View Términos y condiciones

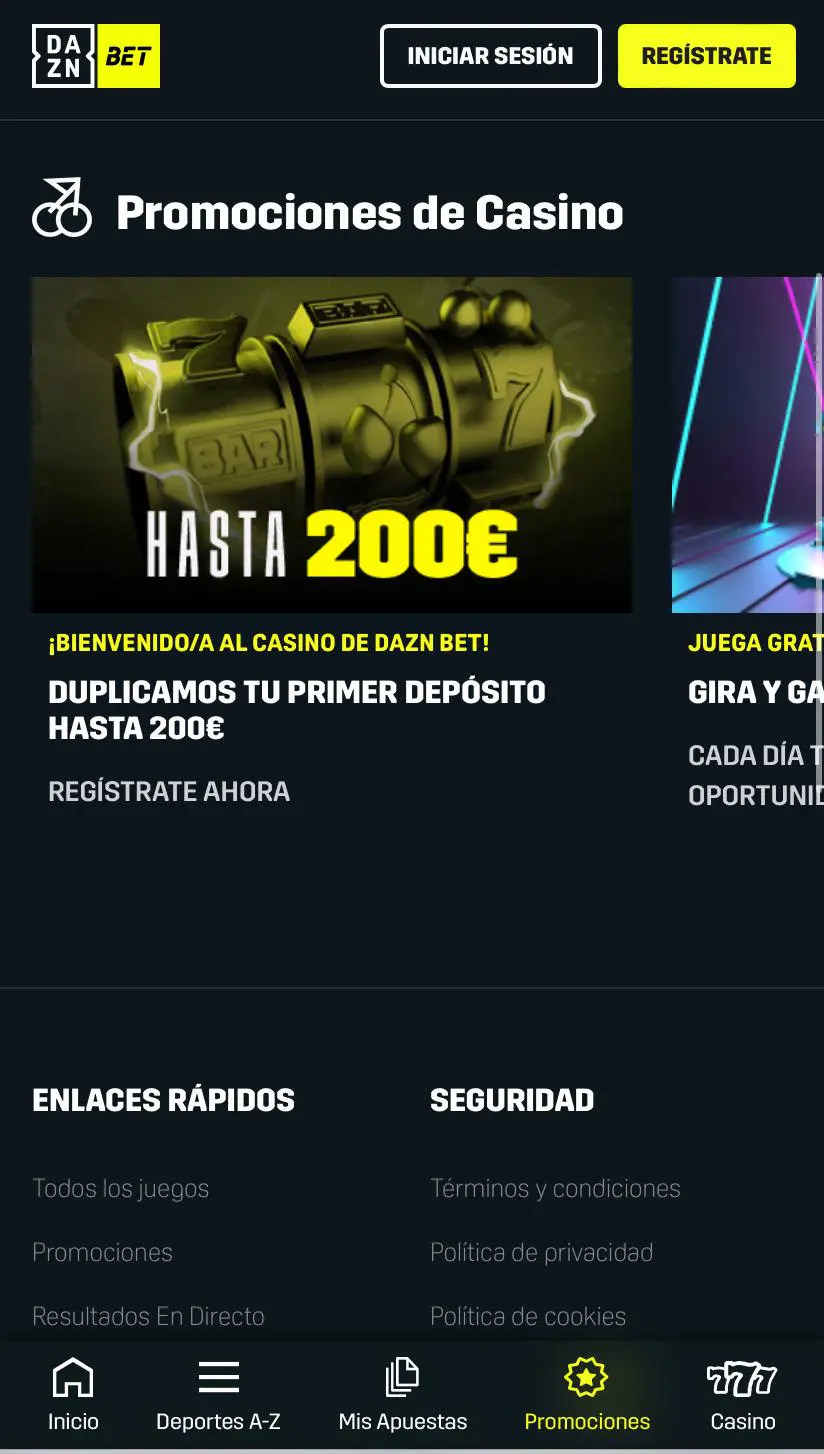tap(556, 1188)
